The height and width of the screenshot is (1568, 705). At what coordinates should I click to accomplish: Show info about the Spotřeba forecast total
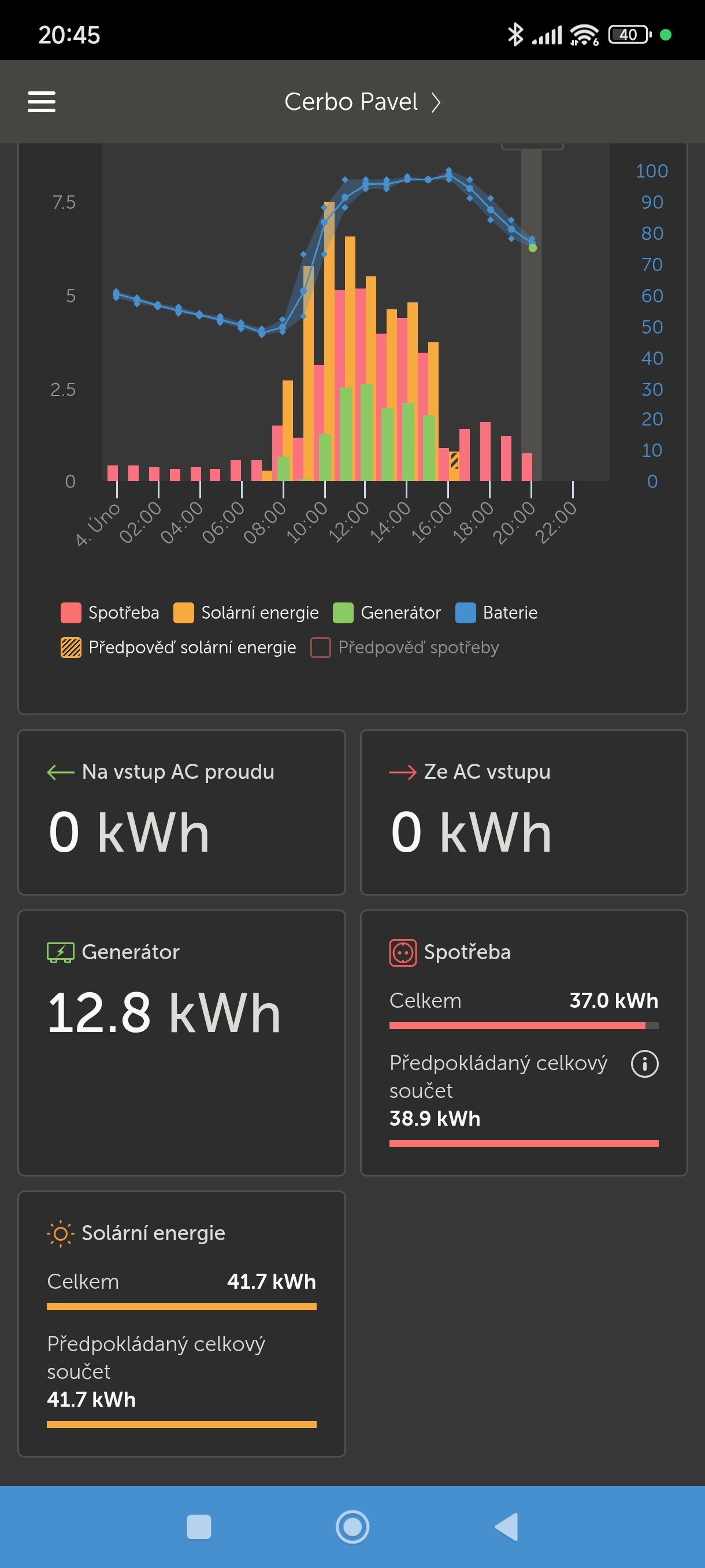click(x=644, y=1063)
